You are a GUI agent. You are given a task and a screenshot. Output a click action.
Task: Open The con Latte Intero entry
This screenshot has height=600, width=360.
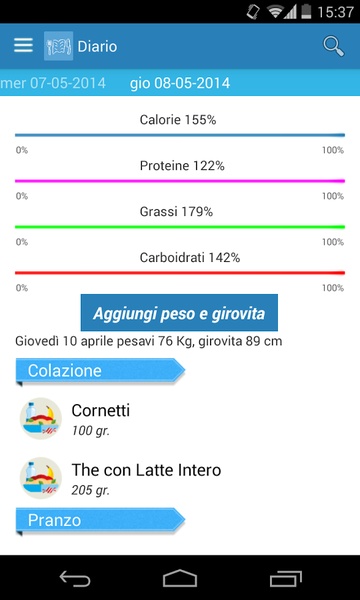coord(180,478)
